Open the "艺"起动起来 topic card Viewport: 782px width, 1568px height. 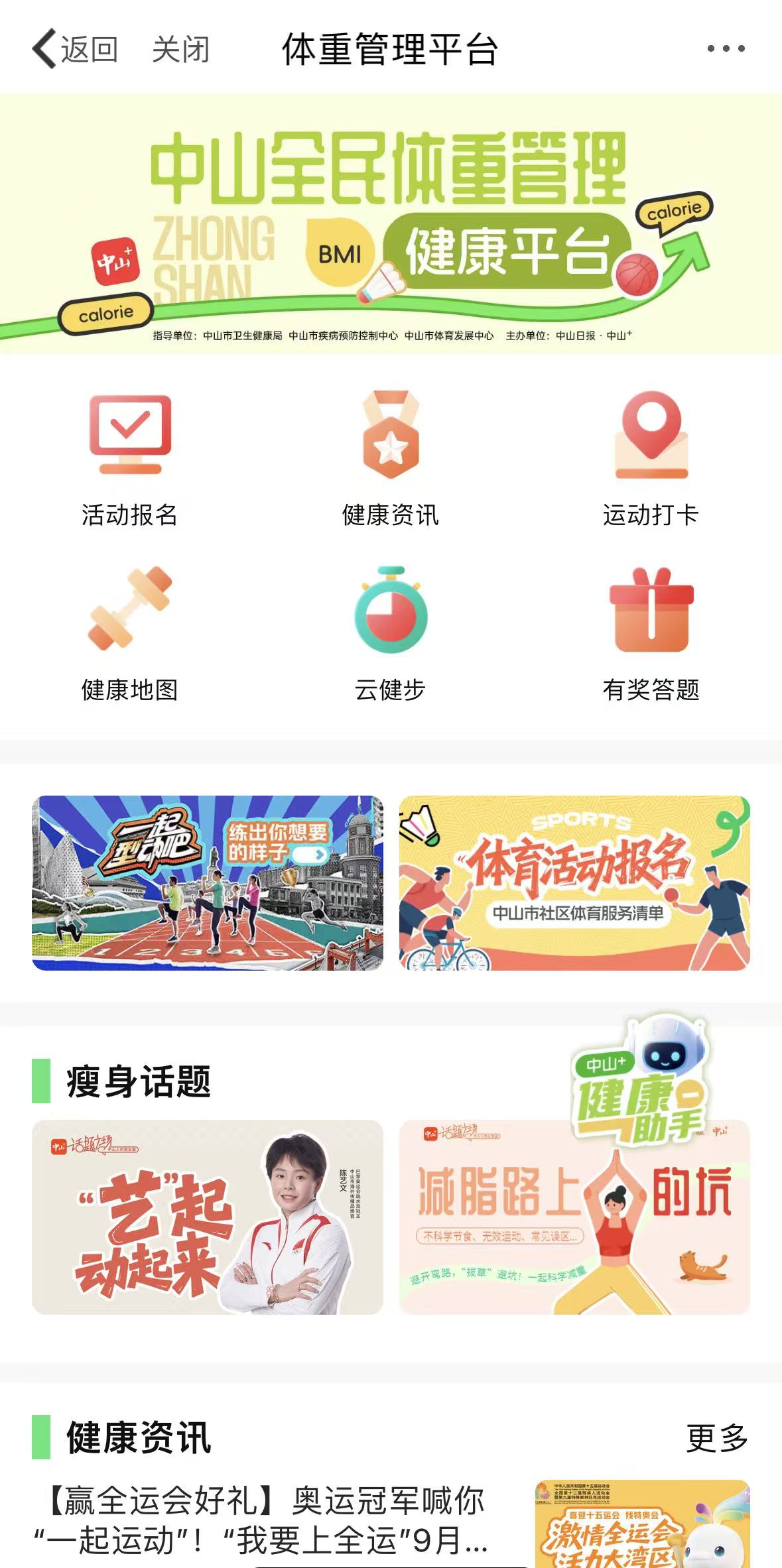(208, 1217)
